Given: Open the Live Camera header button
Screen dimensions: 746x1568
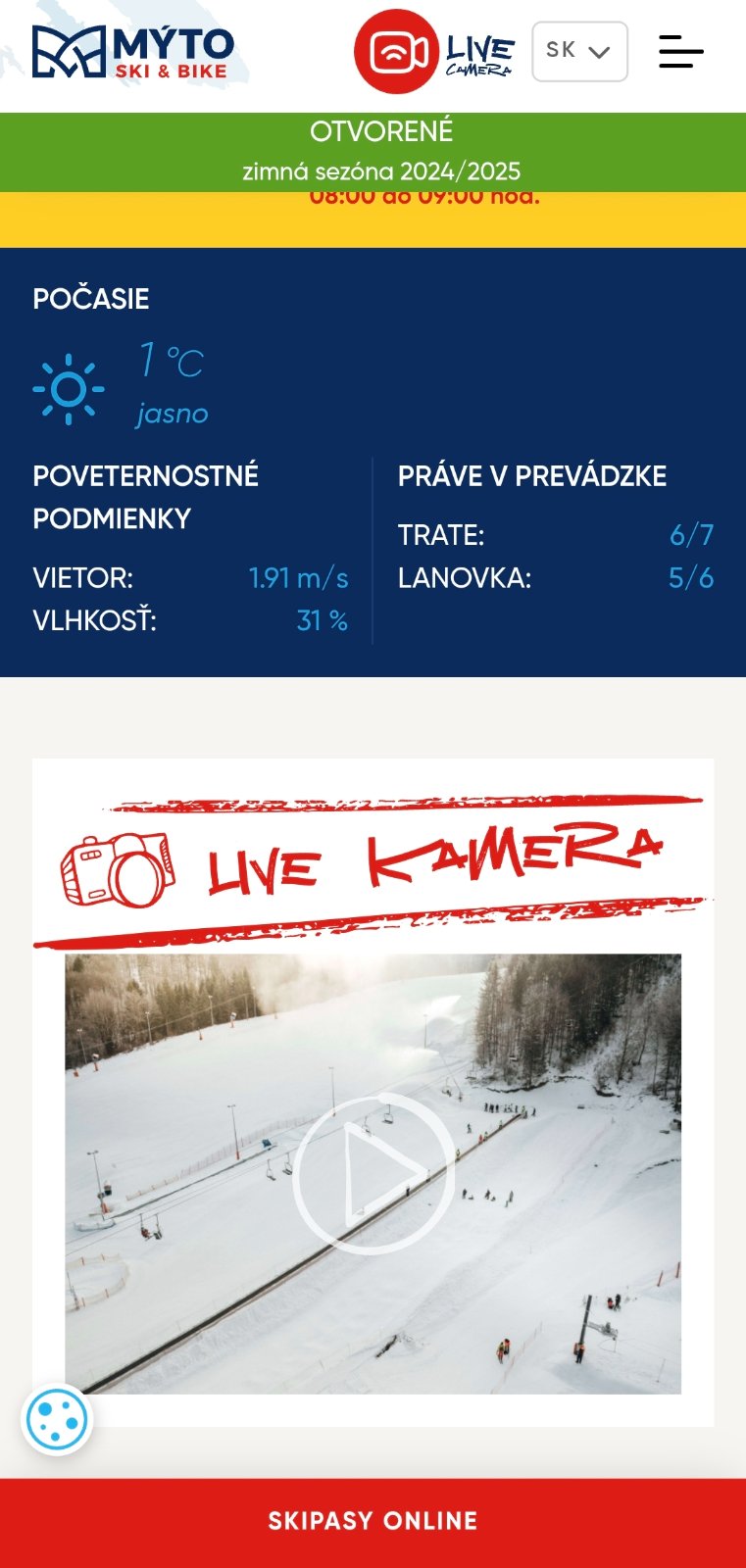Looking at the screenshot, I should (x=433, y=52).
